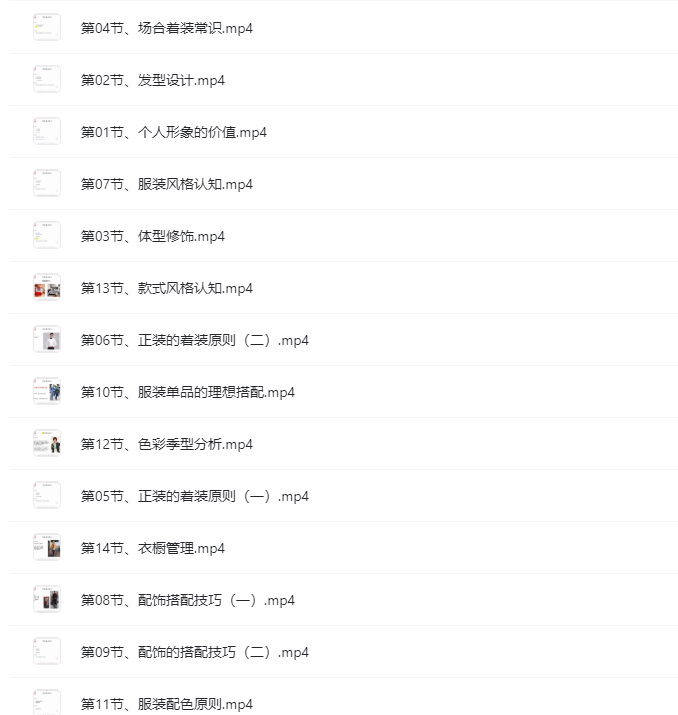Play 第11节、服装配色原则.mp4
Viewport: 678px width, 715px height.
coord(166,704)
